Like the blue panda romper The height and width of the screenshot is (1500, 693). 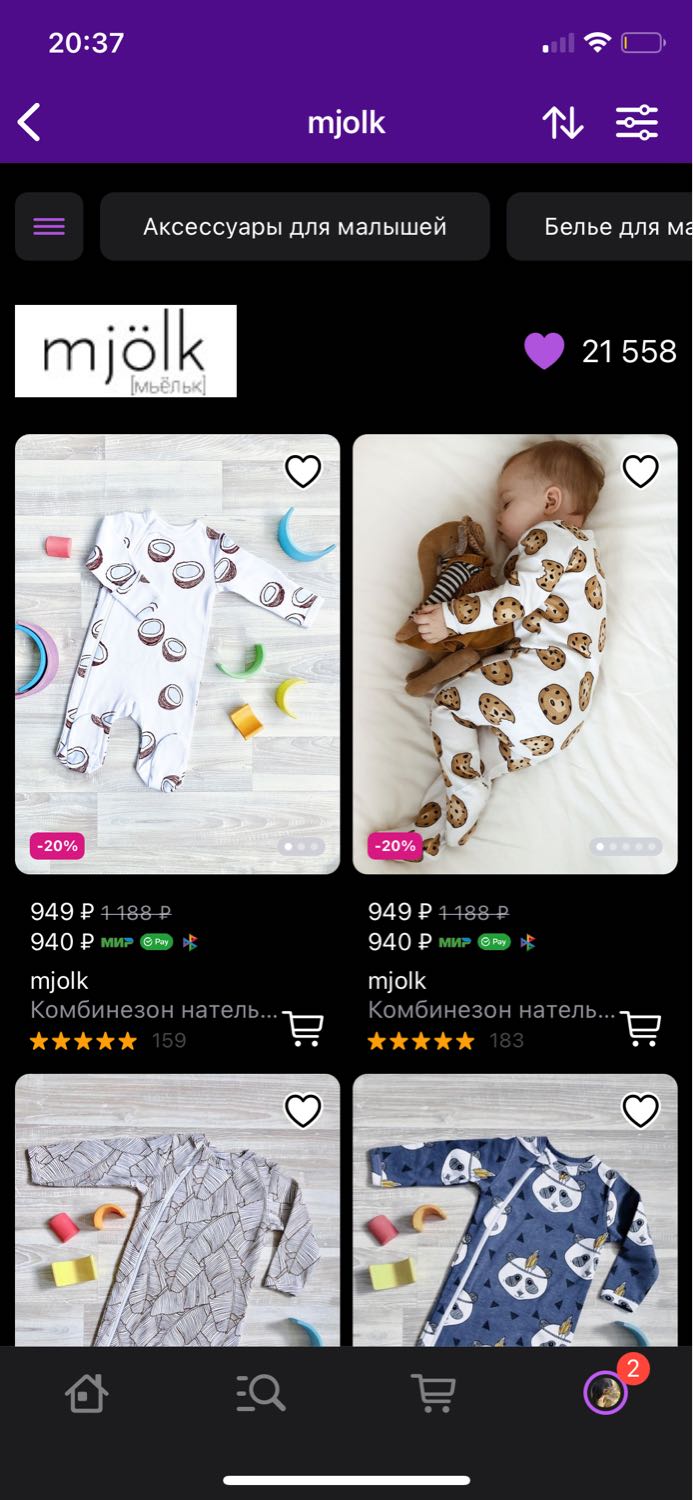point(641,1111)
